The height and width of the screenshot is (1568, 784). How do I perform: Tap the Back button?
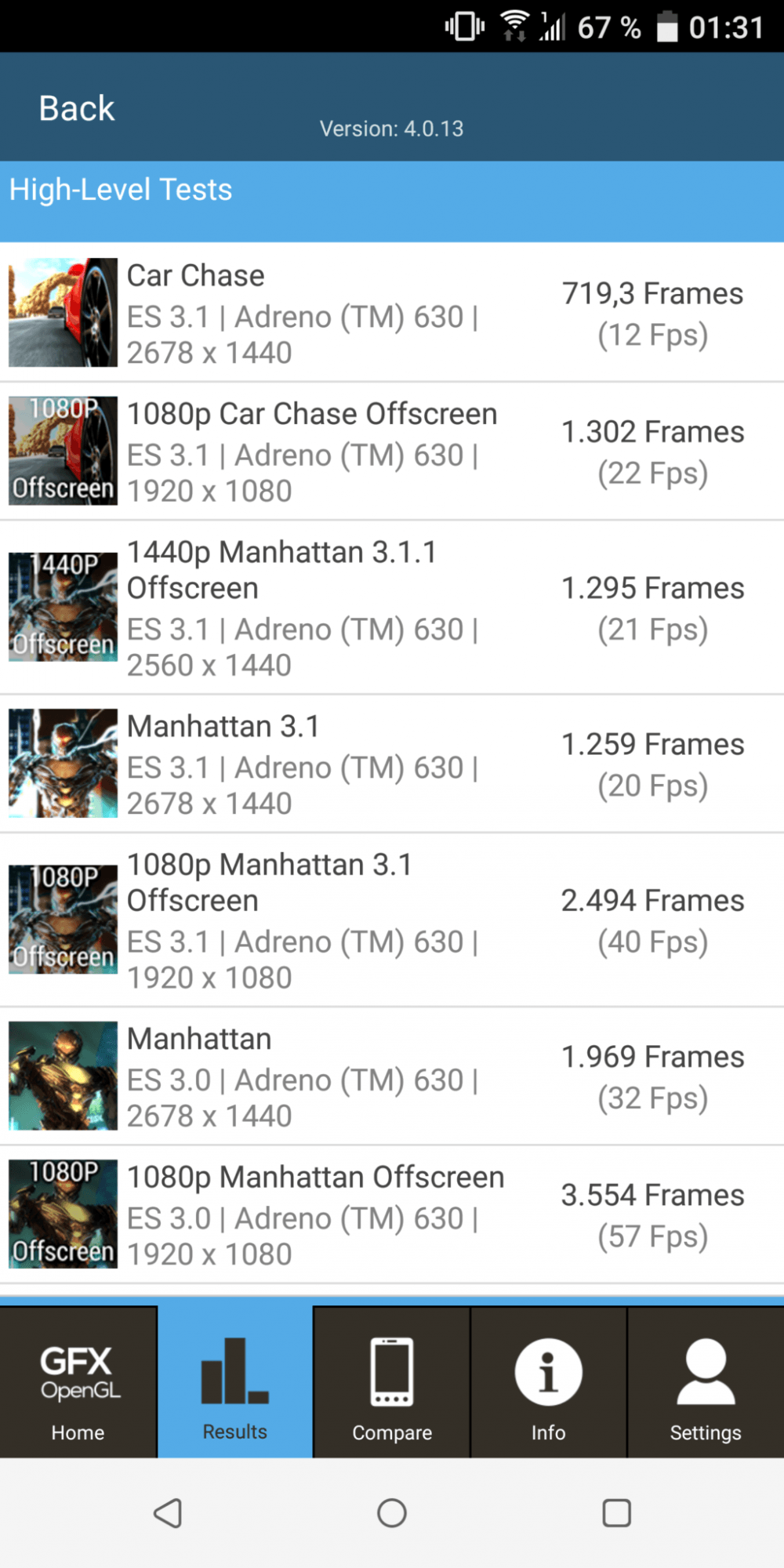[77, 108]
